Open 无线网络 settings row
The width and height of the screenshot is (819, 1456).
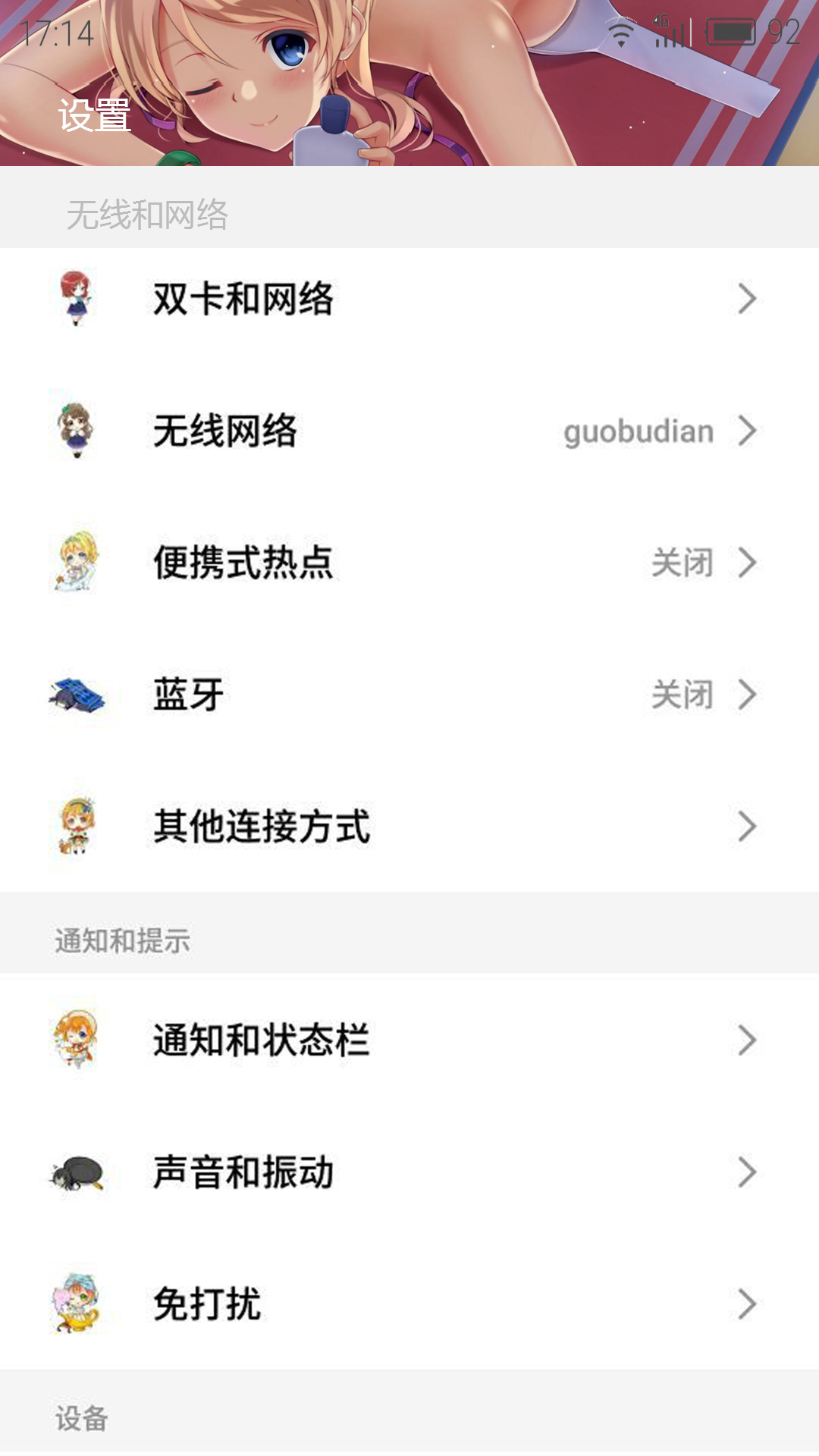coord(409,431)
